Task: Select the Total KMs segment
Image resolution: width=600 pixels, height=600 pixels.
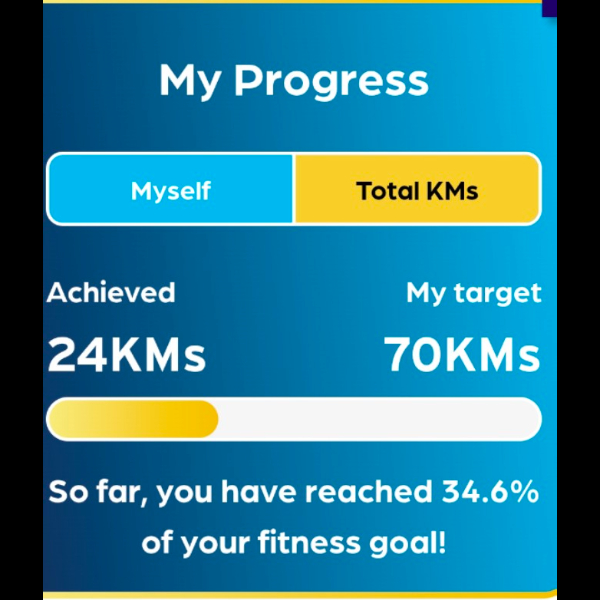Action: tap(417, 190)
